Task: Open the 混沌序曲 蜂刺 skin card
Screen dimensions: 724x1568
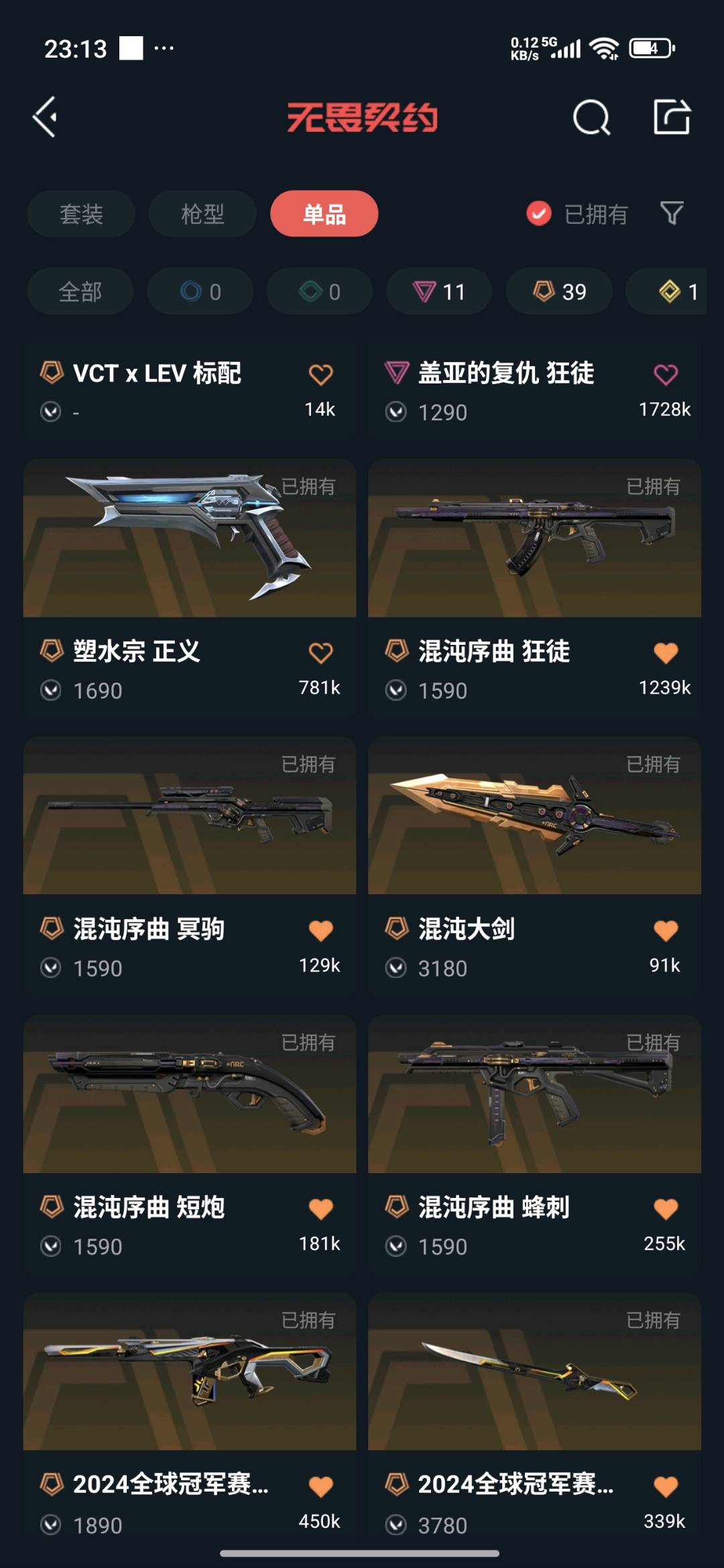Action: tap(534, 1094)
